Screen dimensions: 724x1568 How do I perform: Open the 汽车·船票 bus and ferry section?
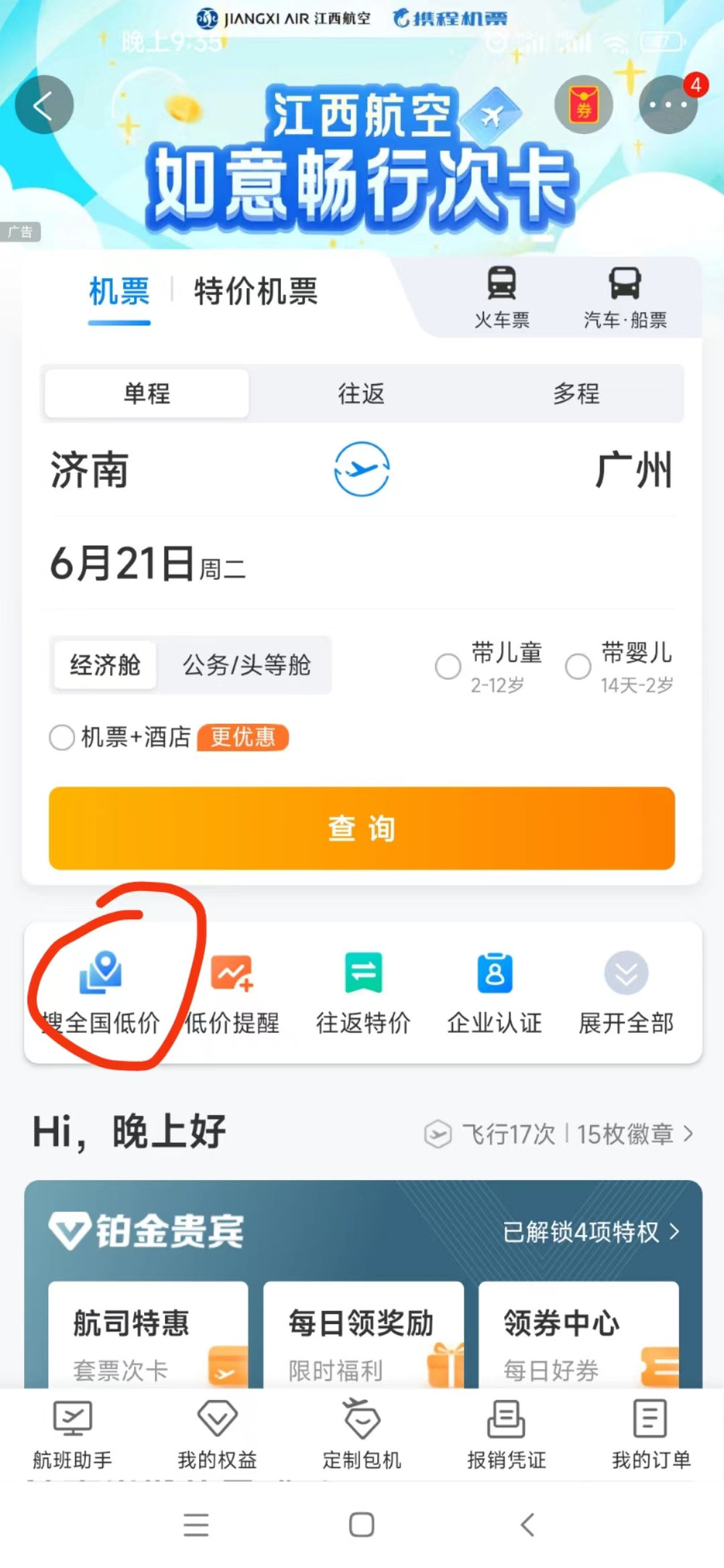point(625,298)
